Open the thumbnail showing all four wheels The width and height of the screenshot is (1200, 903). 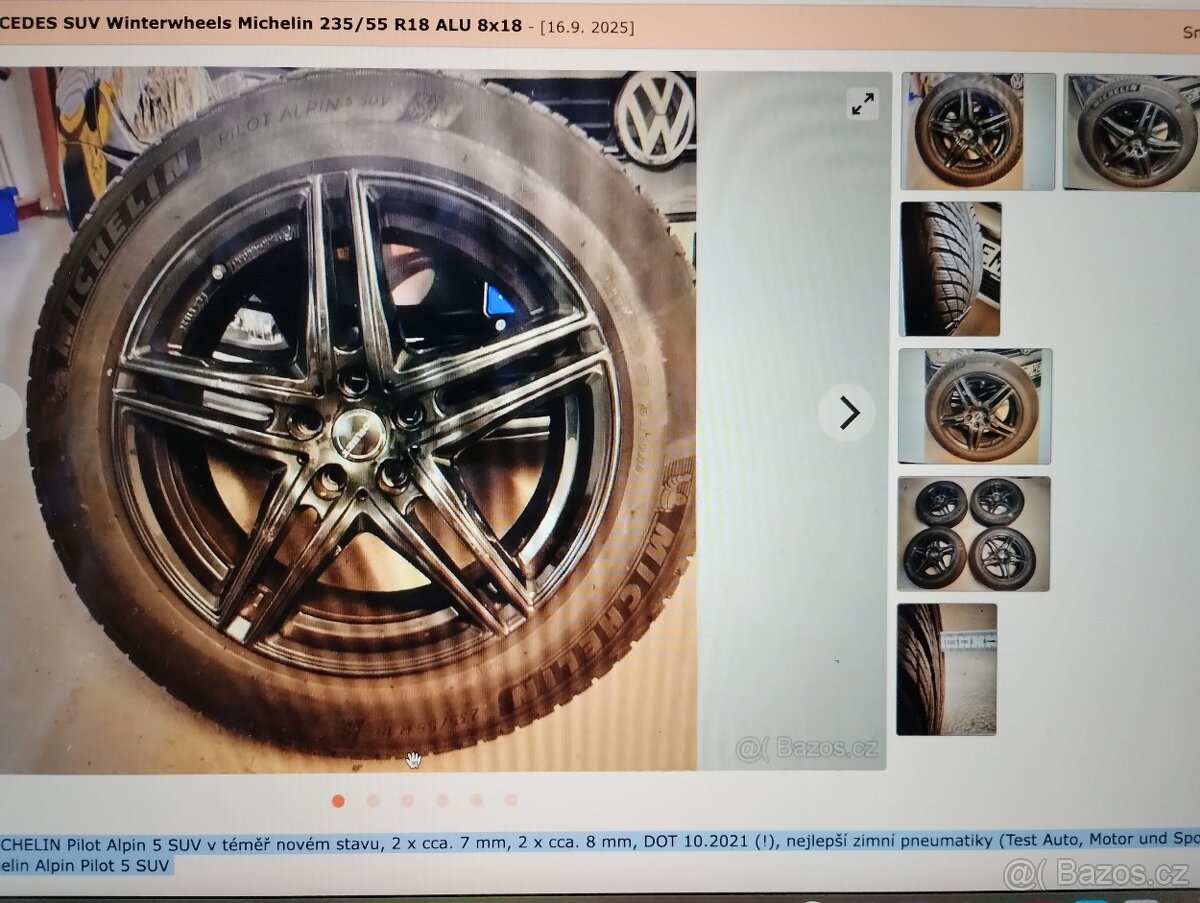973,533
